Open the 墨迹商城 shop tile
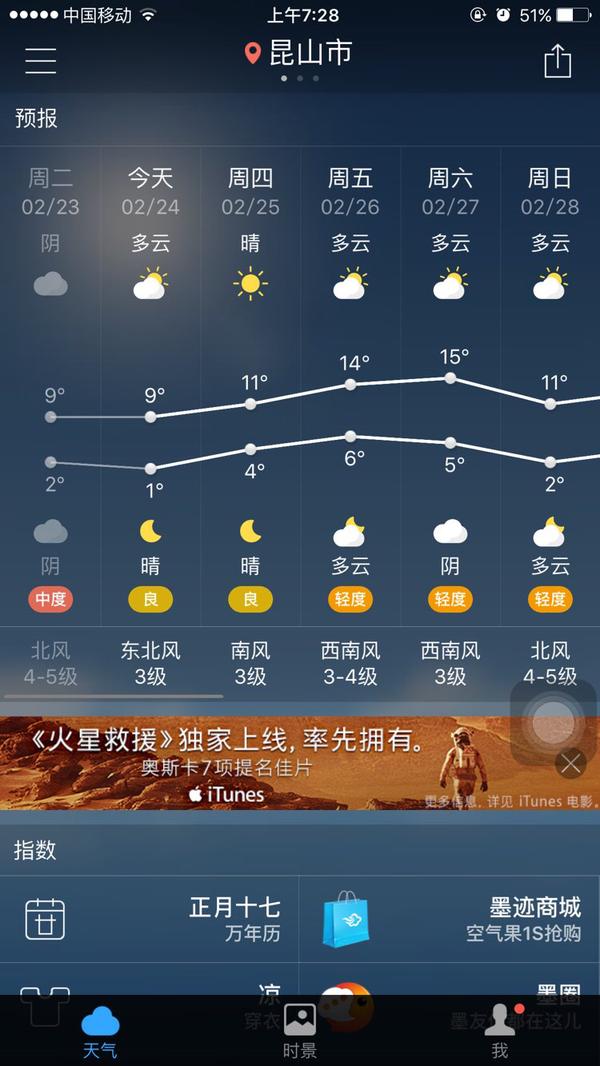 [450, 919]
